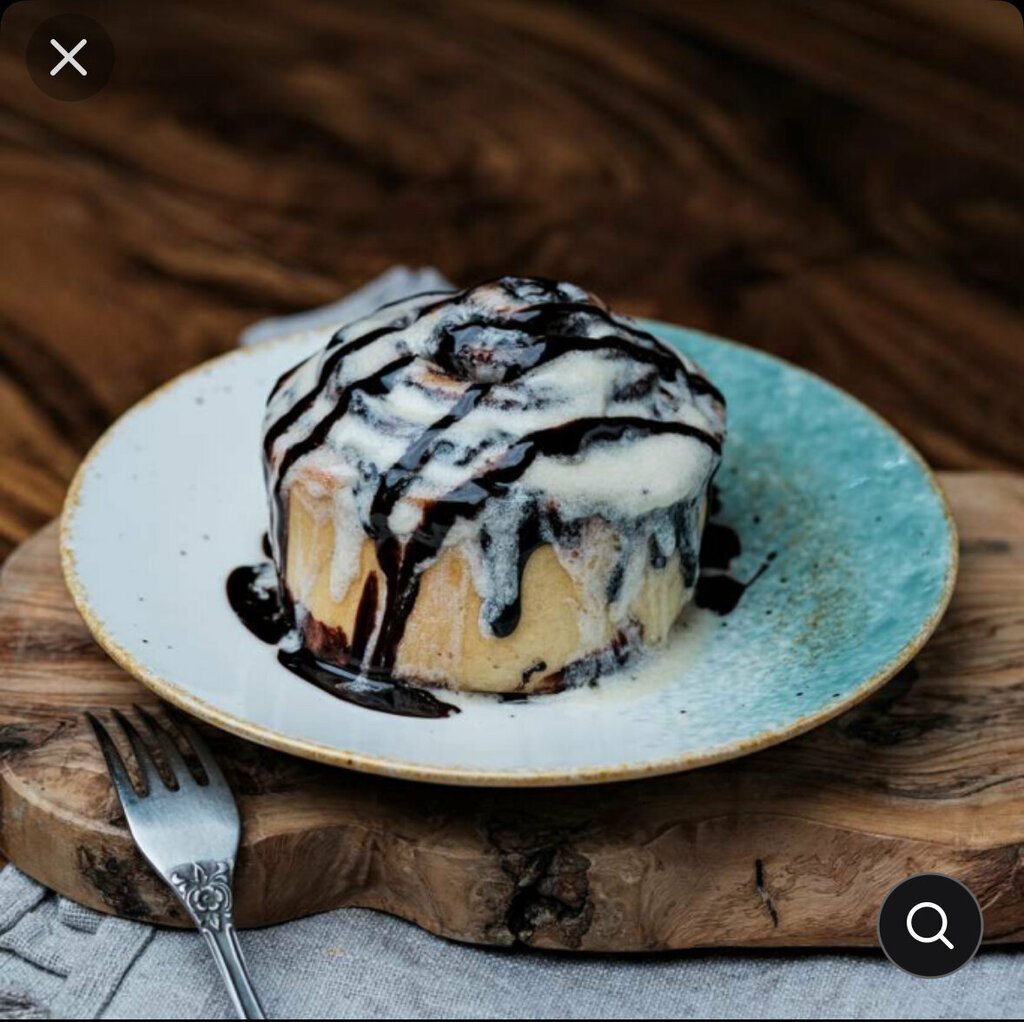Close the full-screen image viewer
Viewport: 1024px width, 1022px height.
tap(69, 57)
